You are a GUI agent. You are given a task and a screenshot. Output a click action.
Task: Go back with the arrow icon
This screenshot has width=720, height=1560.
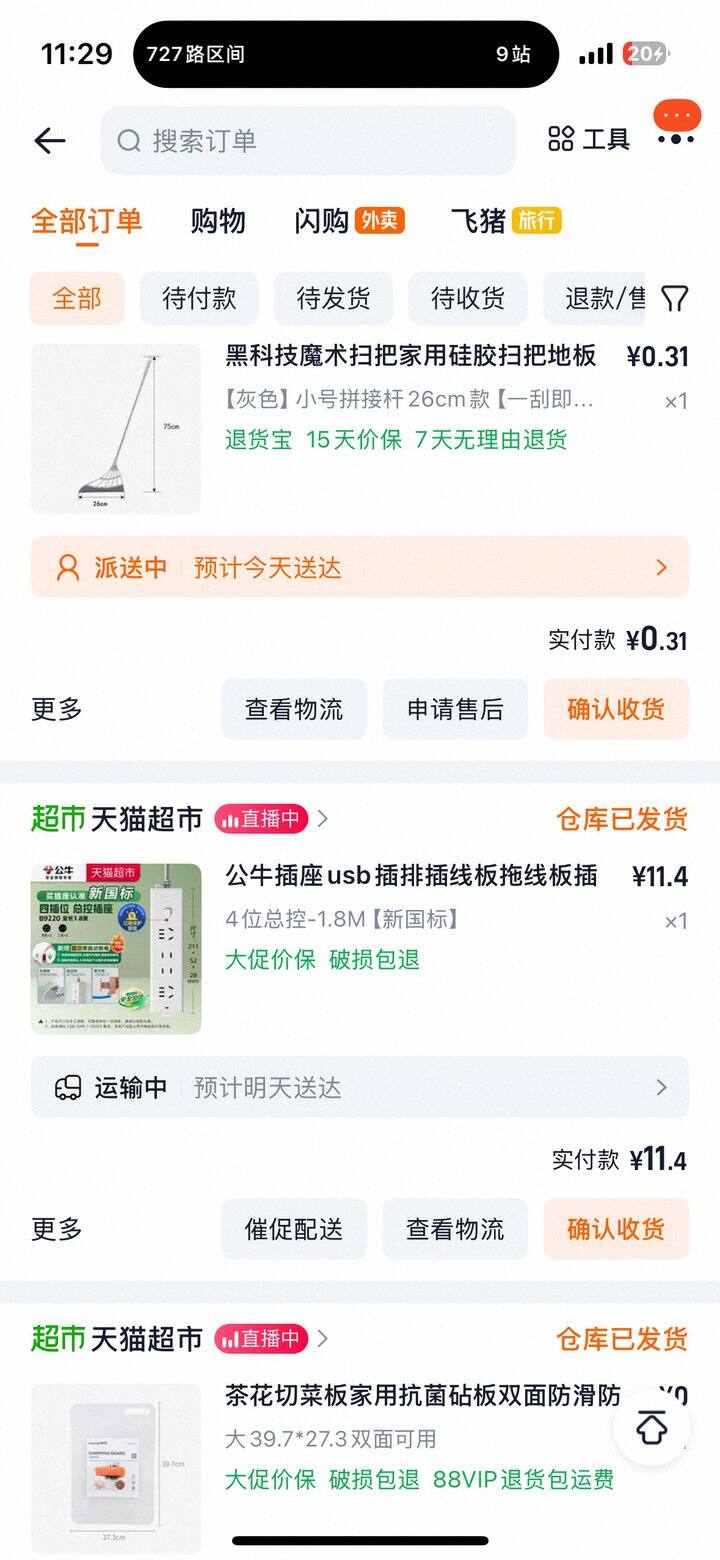(50, 141)
